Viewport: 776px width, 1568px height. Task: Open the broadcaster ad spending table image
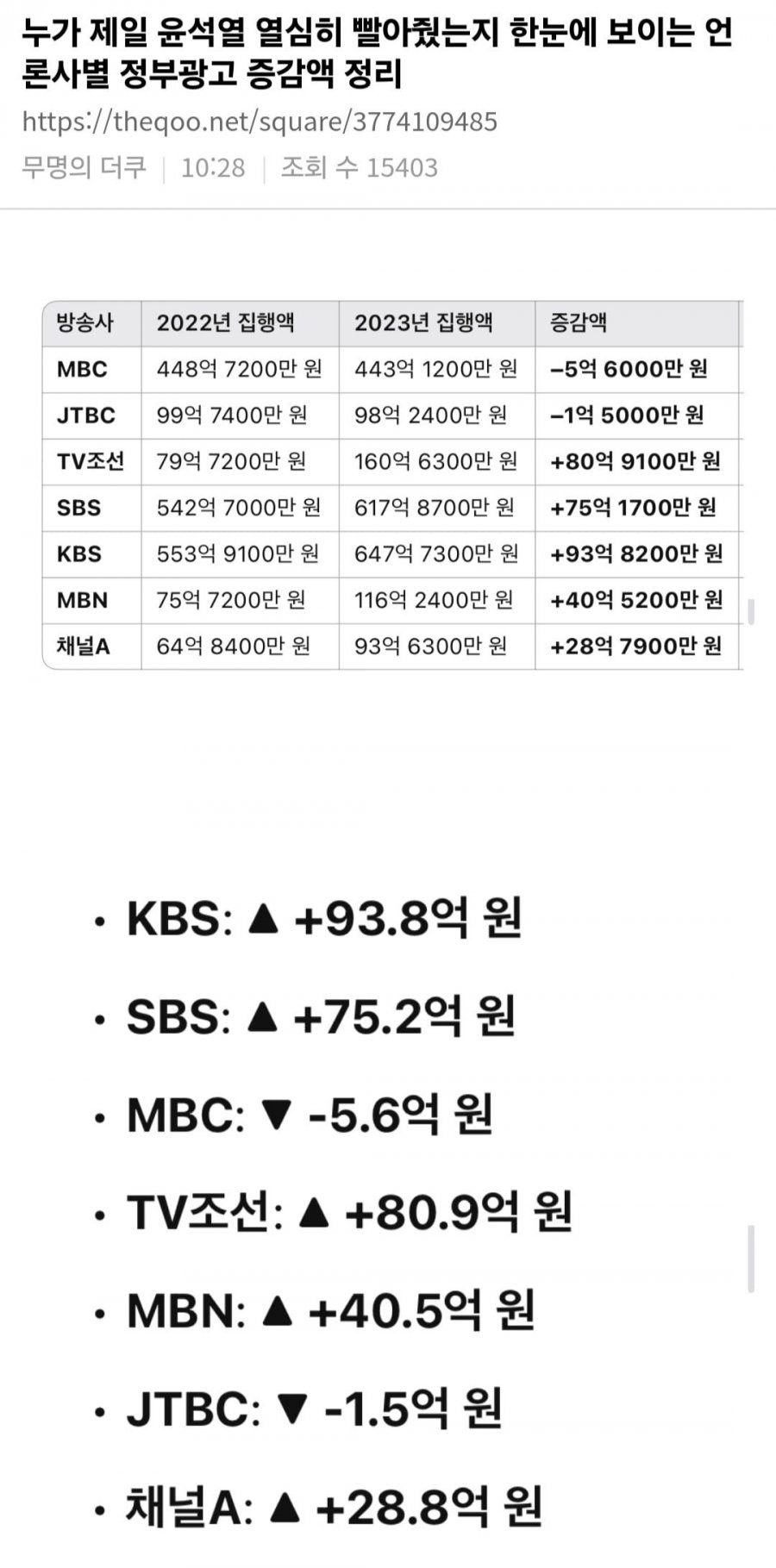click(392, 484)
